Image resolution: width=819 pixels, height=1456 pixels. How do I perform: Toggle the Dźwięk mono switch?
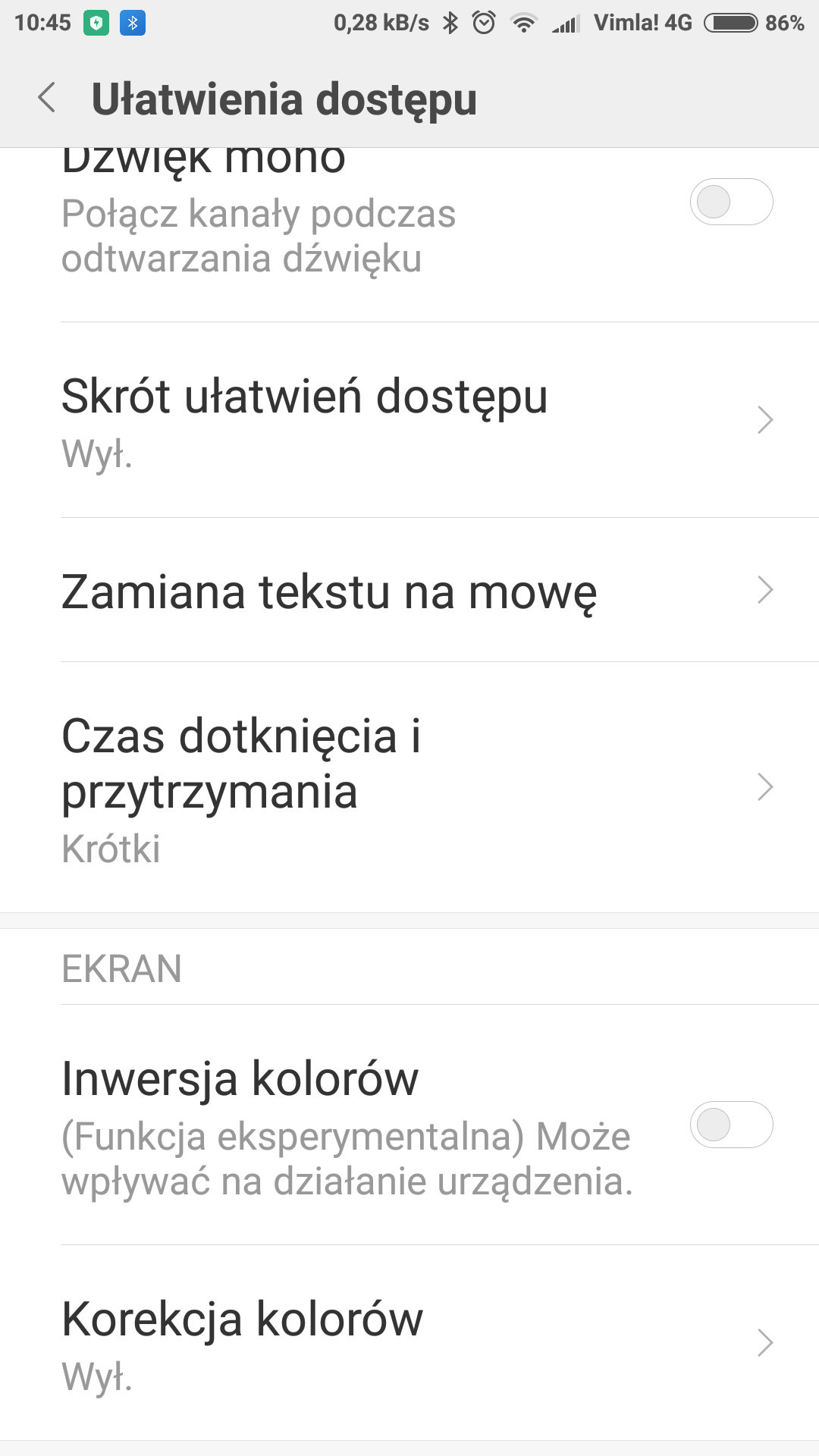coord(730,202)
